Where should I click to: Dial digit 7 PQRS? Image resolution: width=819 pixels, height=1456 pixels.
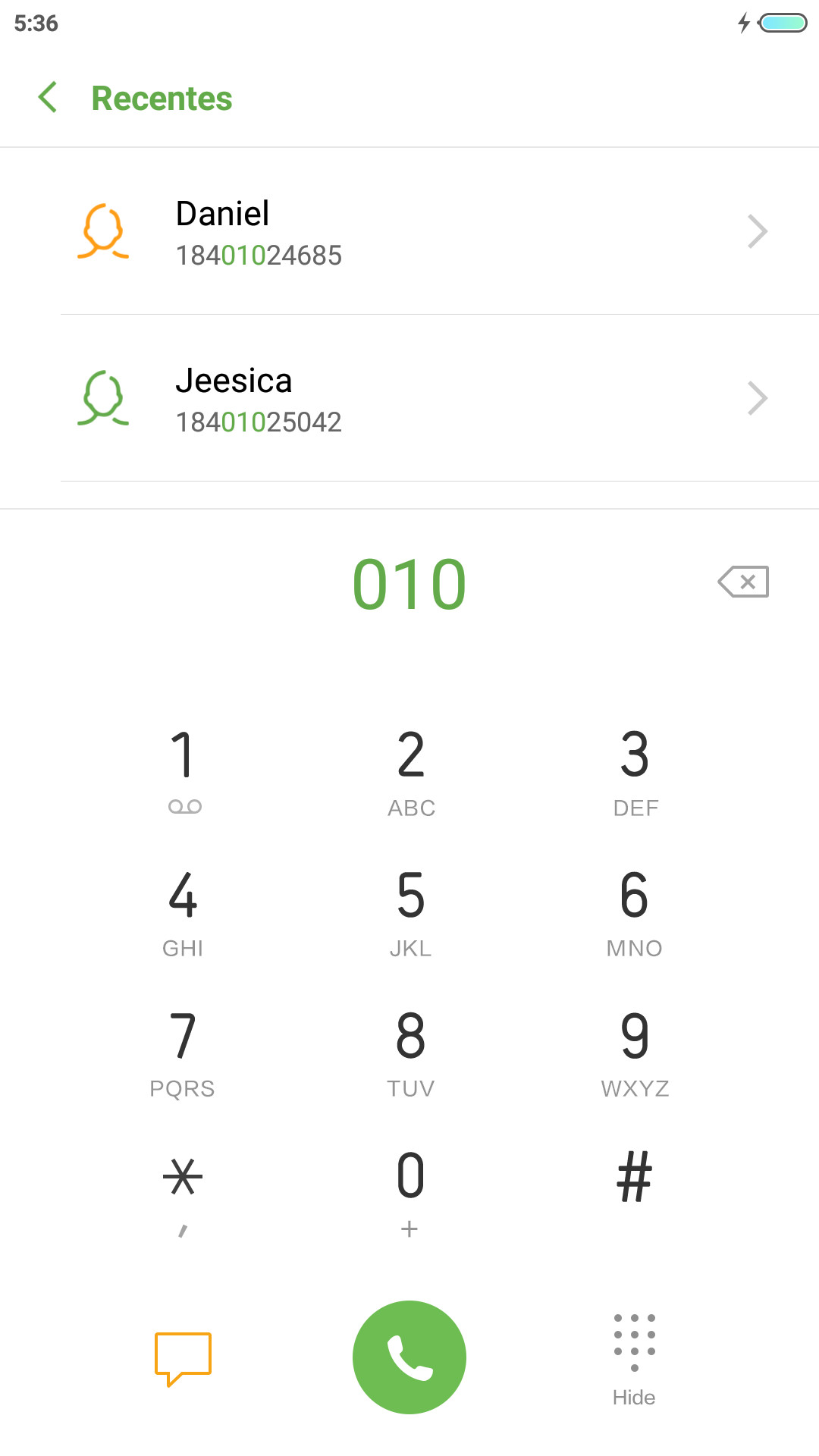(x=184, y=1053)
